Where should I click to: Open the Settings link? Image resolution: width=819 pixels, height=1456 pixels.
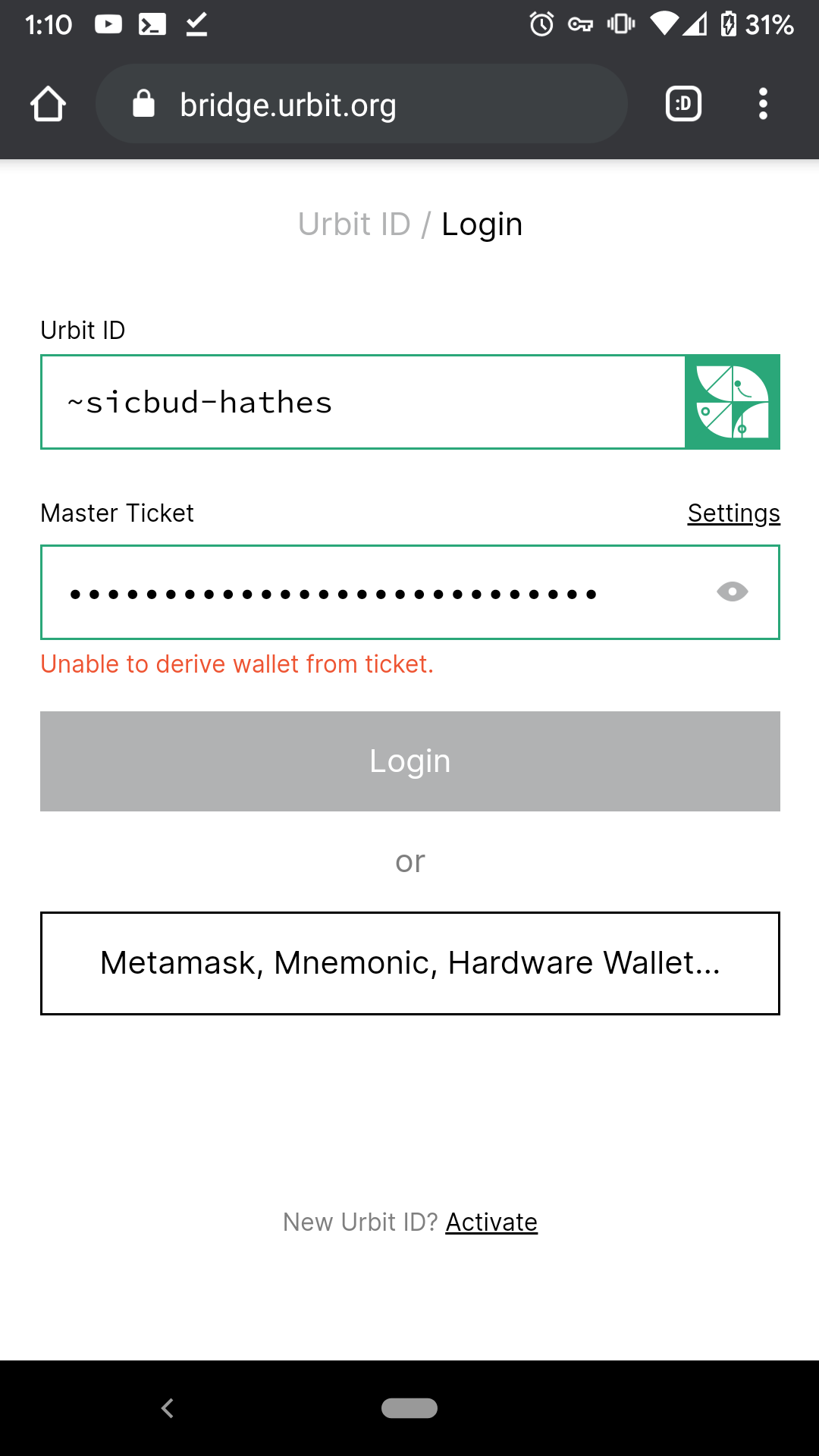(733, 513)
